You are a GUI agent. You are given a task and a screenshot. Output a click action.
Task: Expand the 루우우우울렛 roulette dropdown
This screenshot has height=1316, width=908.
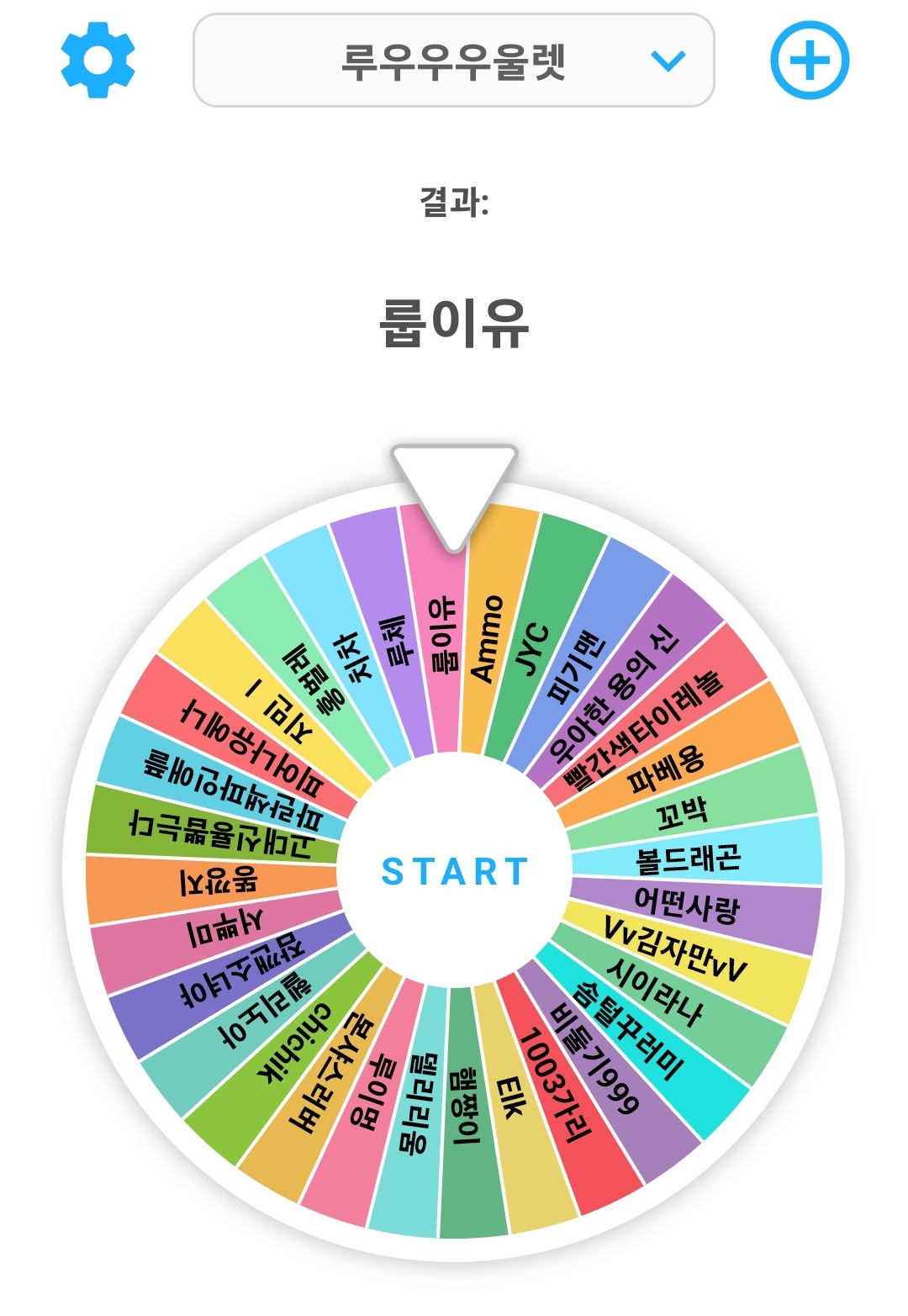[x=454, y=61]
